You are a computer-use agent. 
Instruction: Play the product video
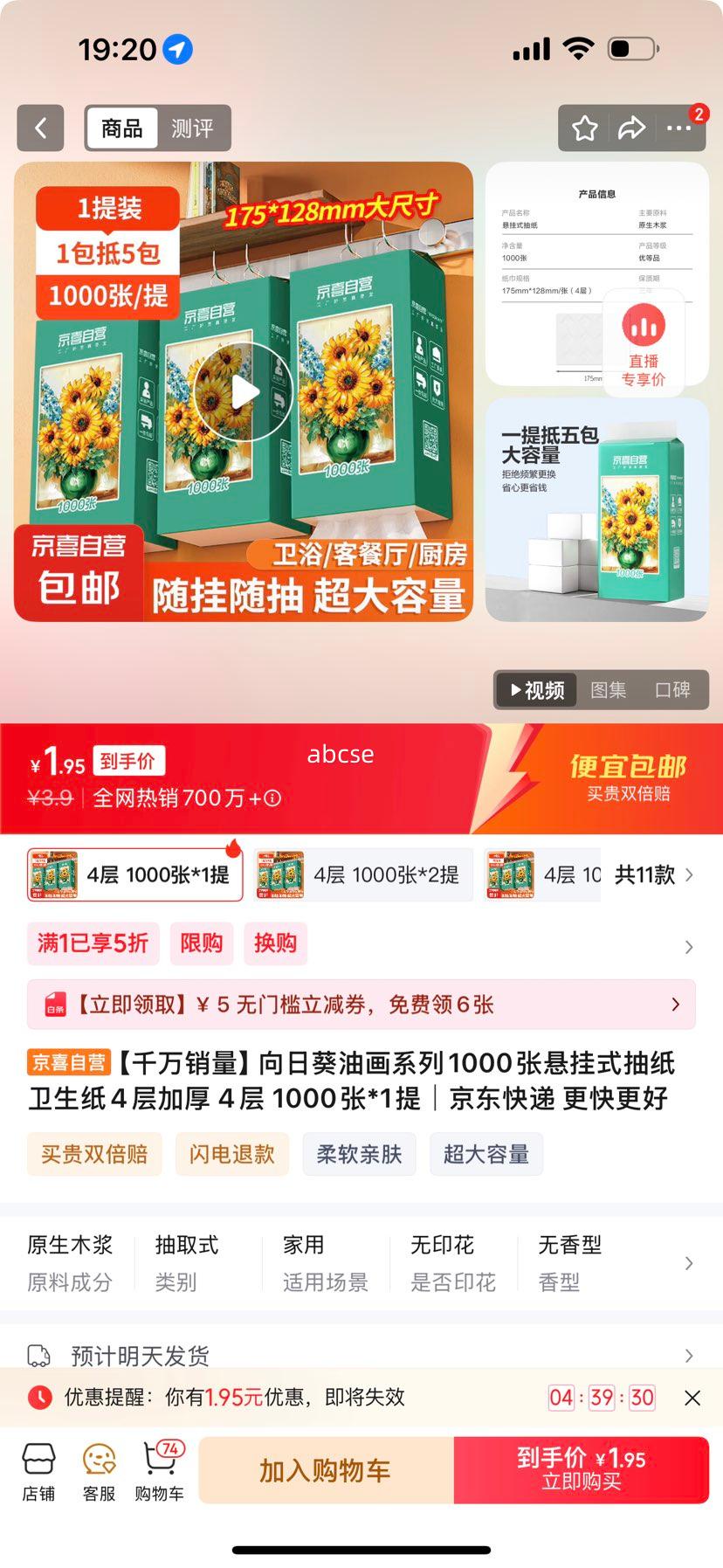coord(243,391)
